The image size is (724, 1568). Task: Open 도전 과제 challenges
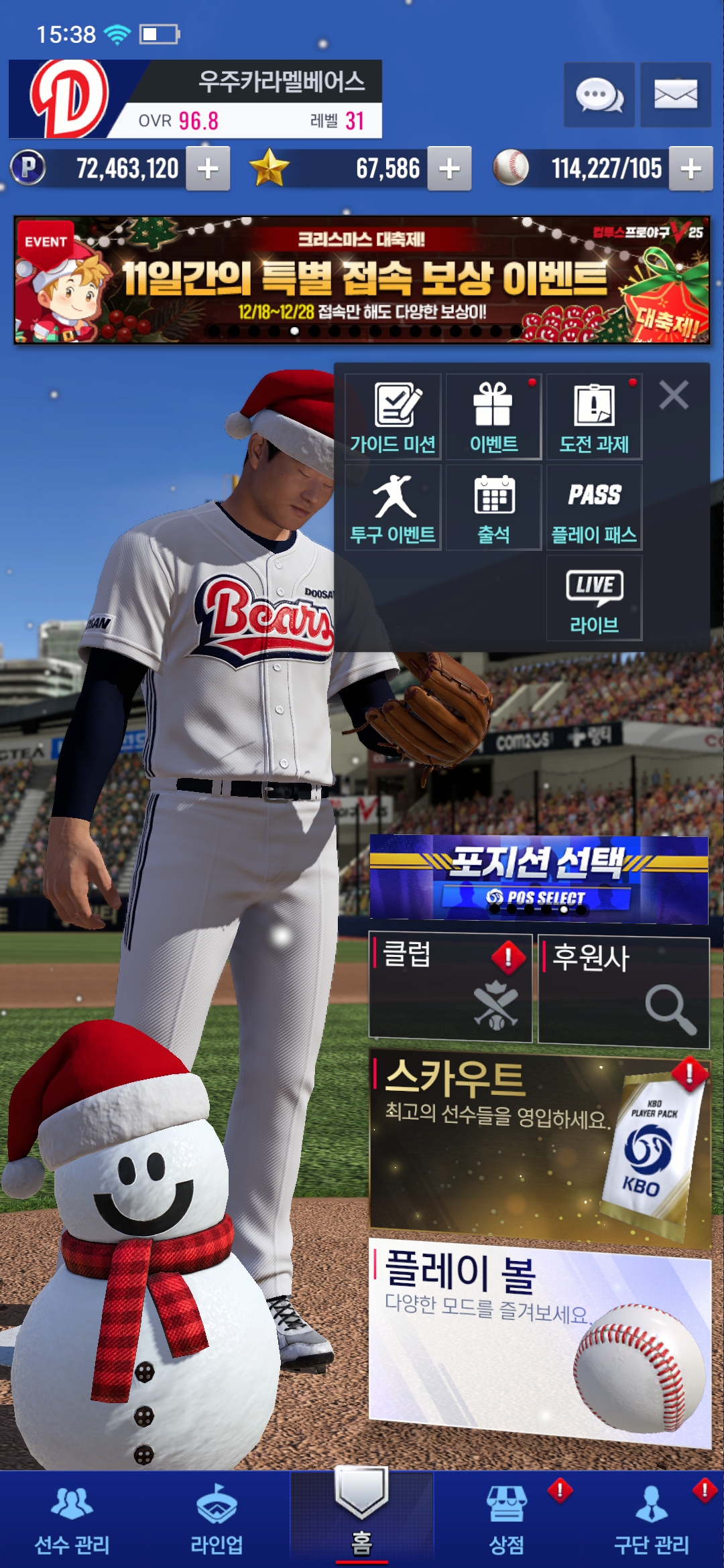pyautogui.click(x=594, y=417)
